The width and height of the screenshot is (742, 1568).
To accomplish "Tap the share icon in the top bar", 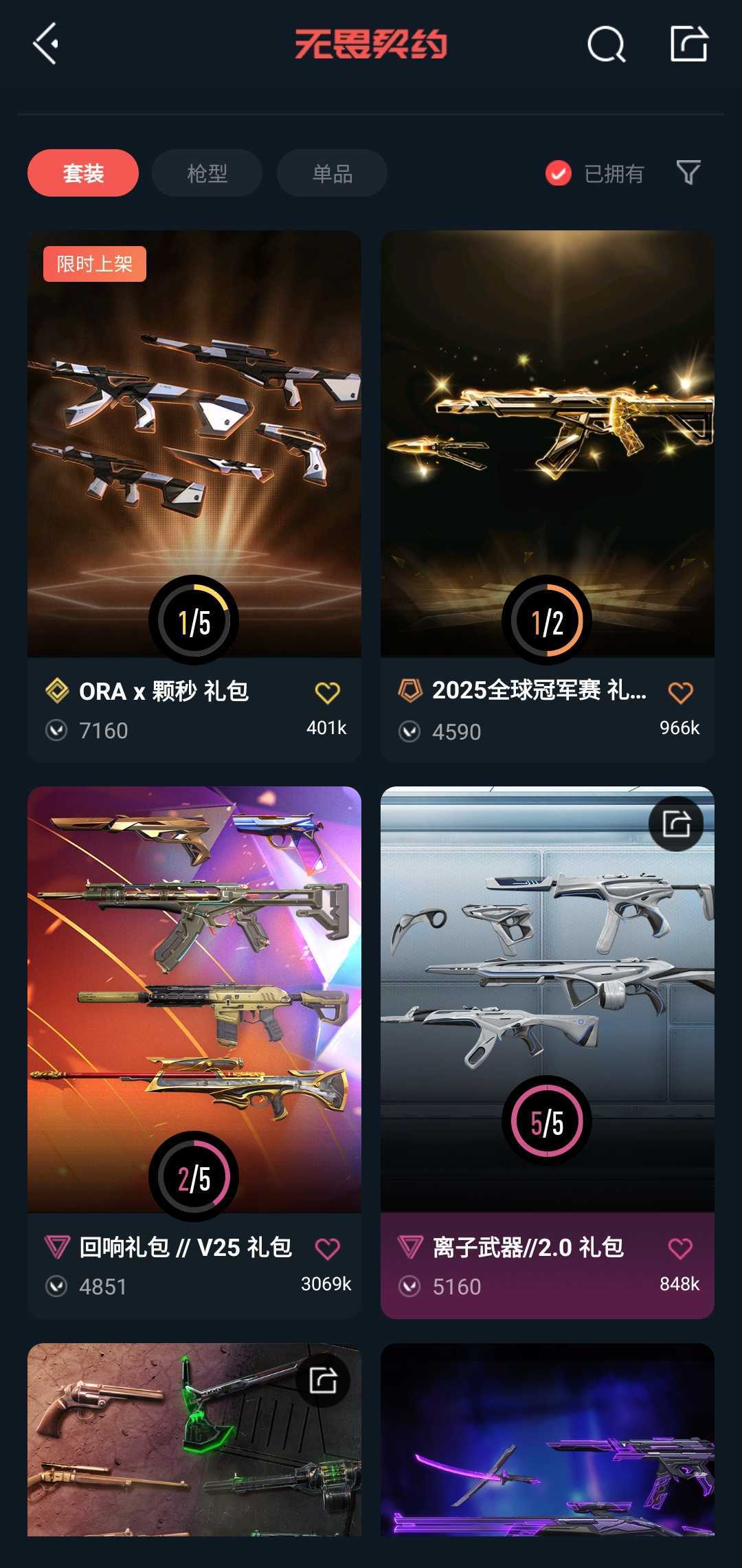I will [x=688, y=43].
